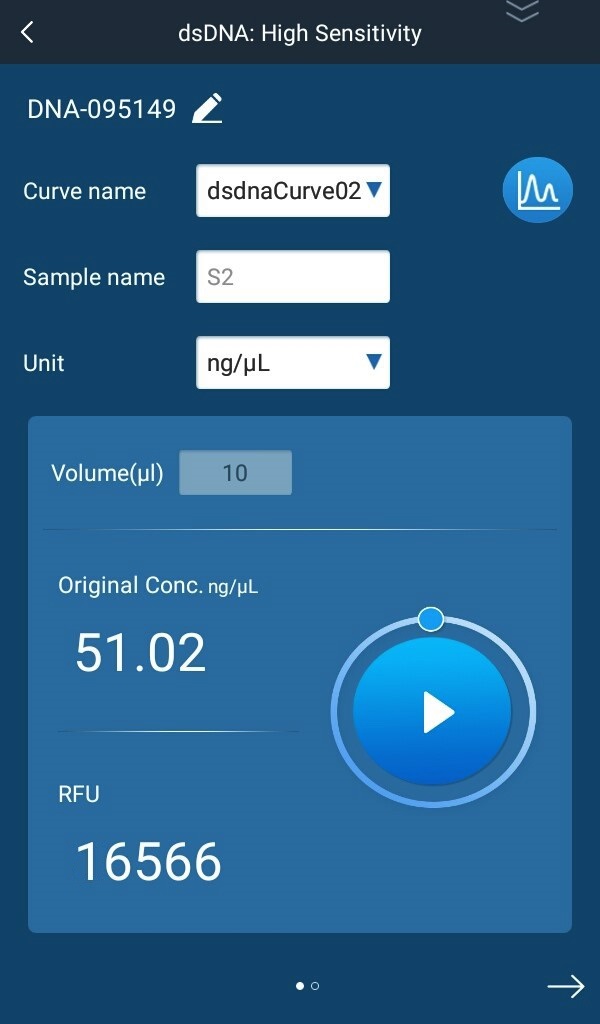
Task: Tap the page indicator dots
Action: (307, 986)
